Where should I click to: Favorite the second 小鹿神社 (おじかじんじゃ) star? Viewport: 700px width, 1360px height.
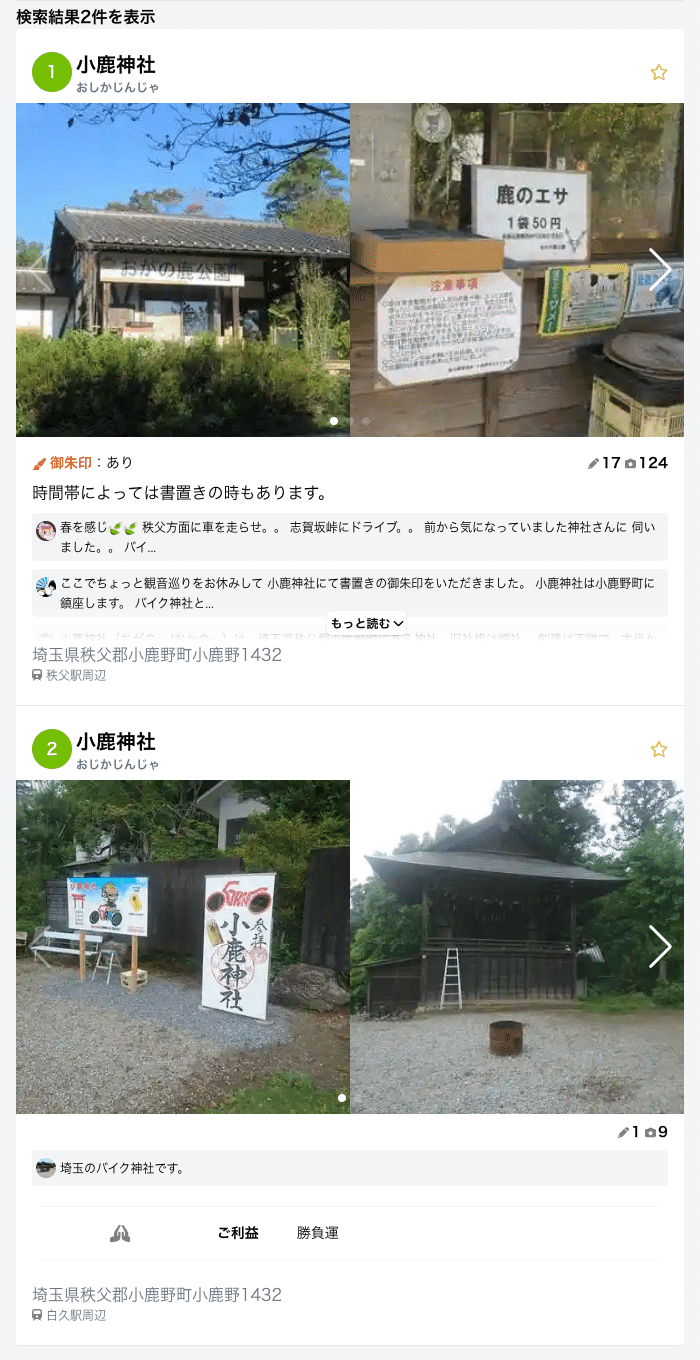click(x=658, y=749)
